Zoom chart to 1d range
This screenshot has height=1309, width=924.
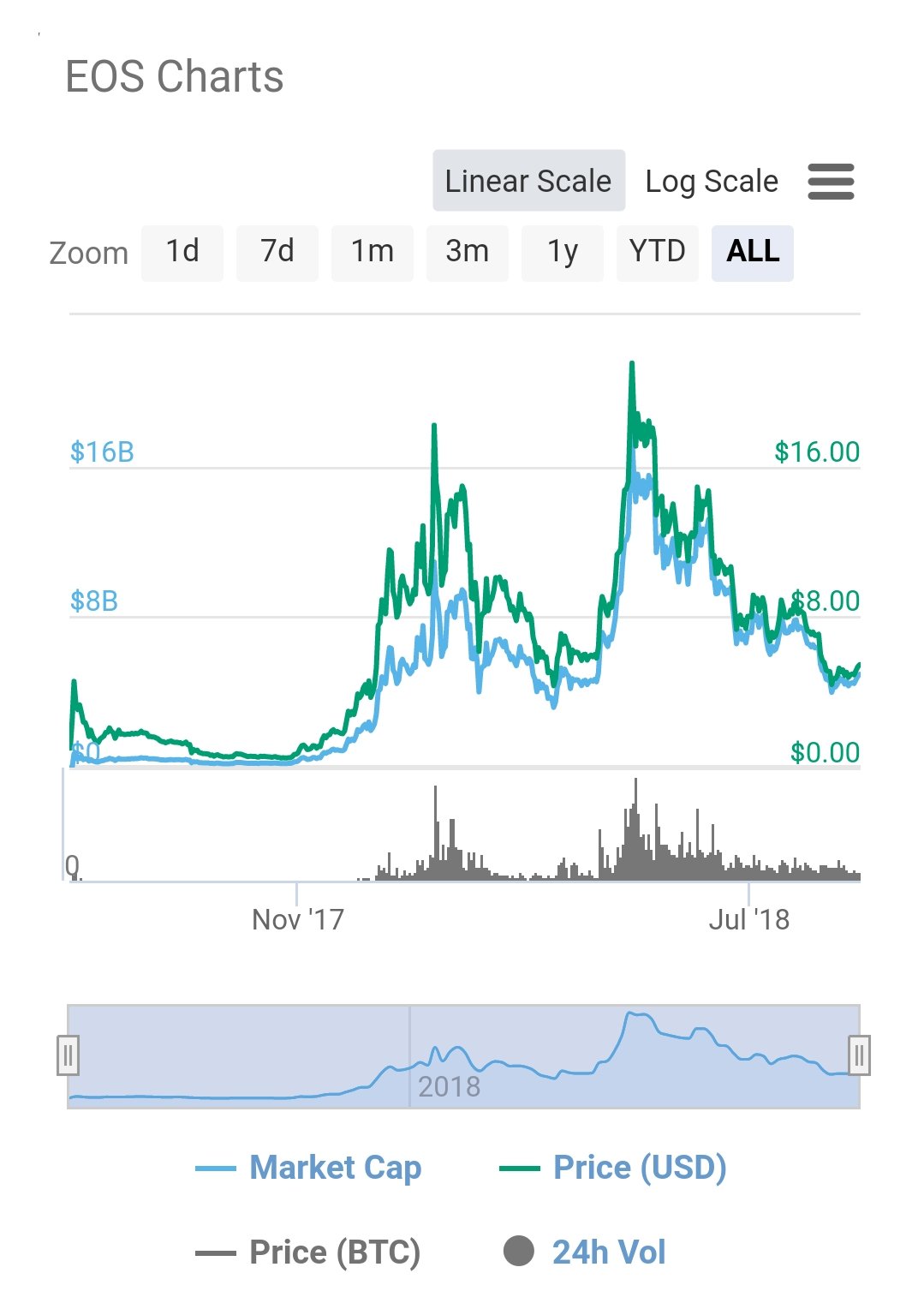[182, 252]
